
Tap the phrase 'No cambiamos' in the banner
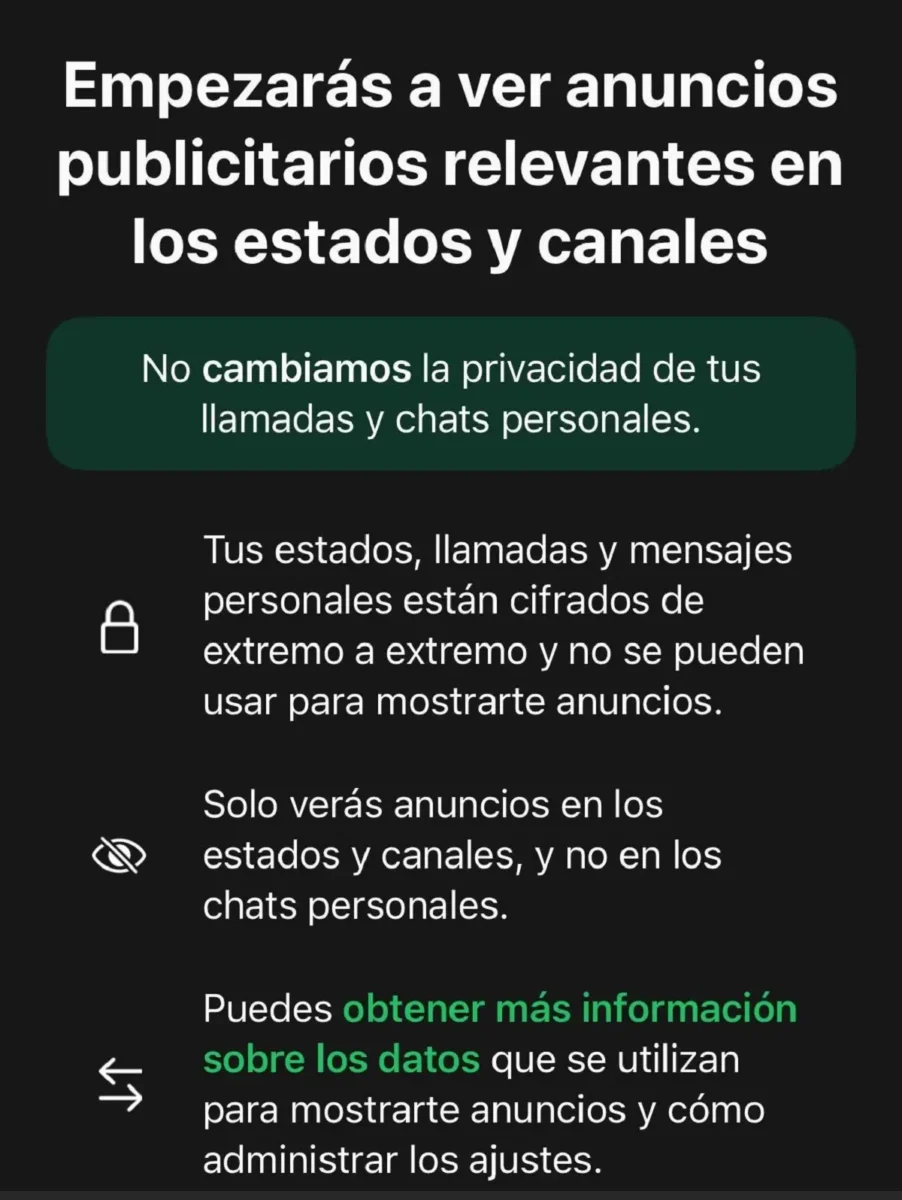pos(275,368)
